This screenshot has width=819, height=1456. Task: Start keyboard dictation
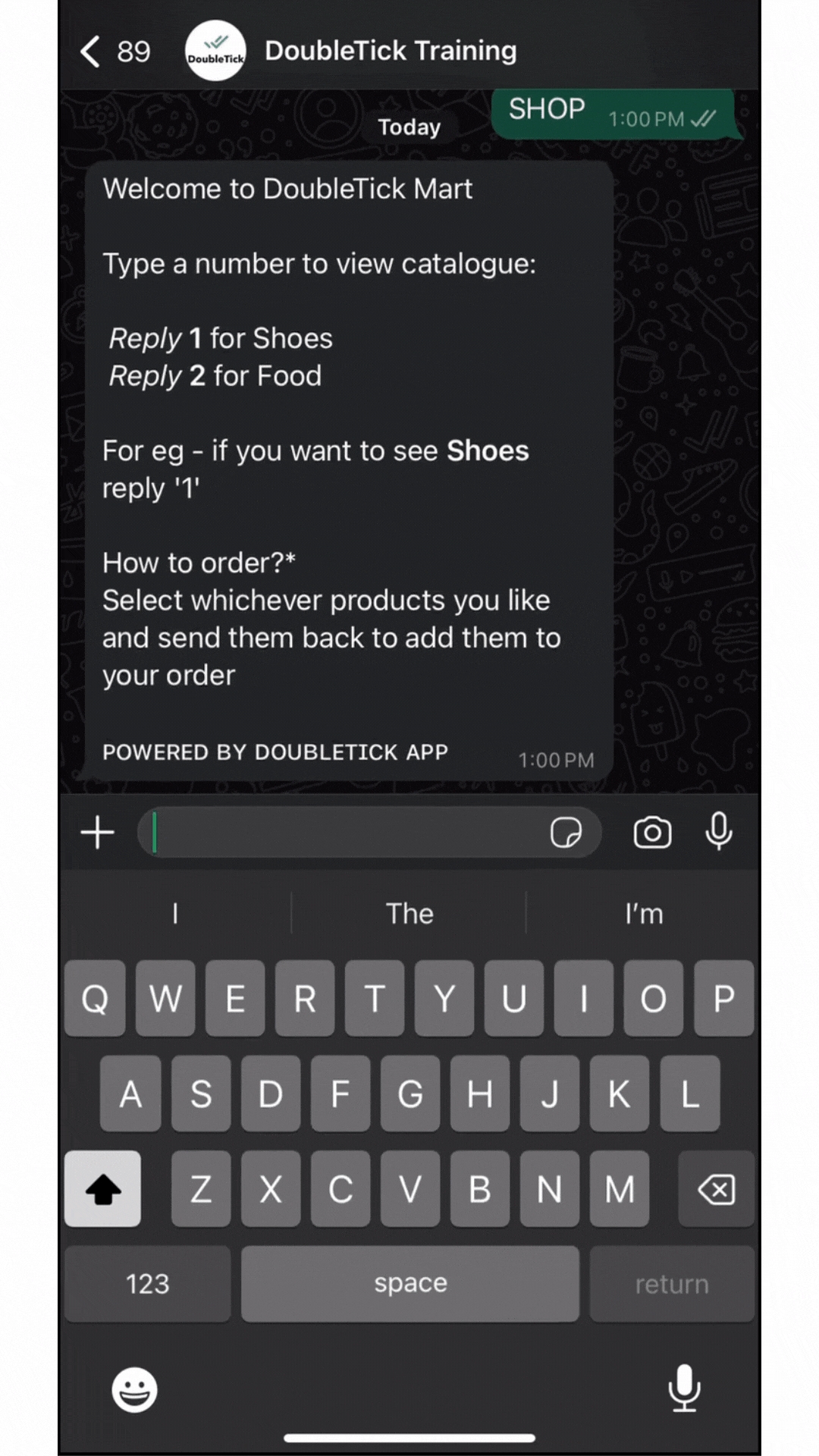coord(684,1388)
